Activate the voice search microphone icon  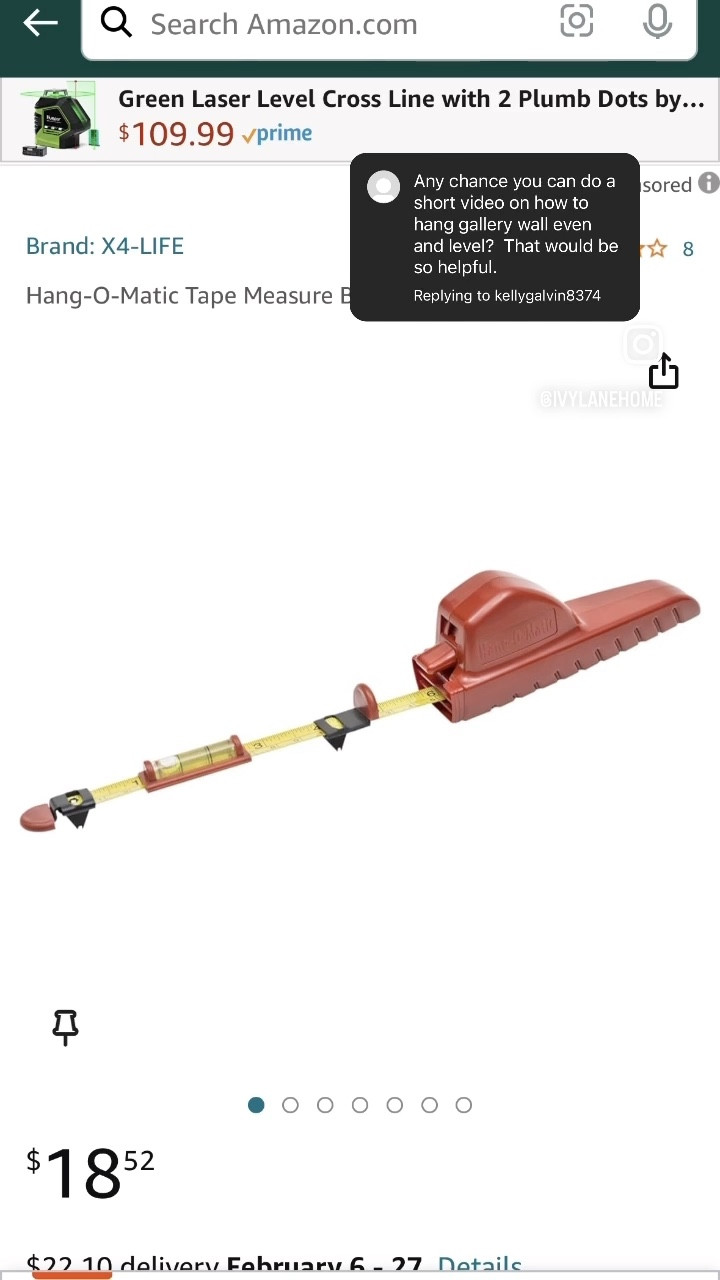point(657,22)
